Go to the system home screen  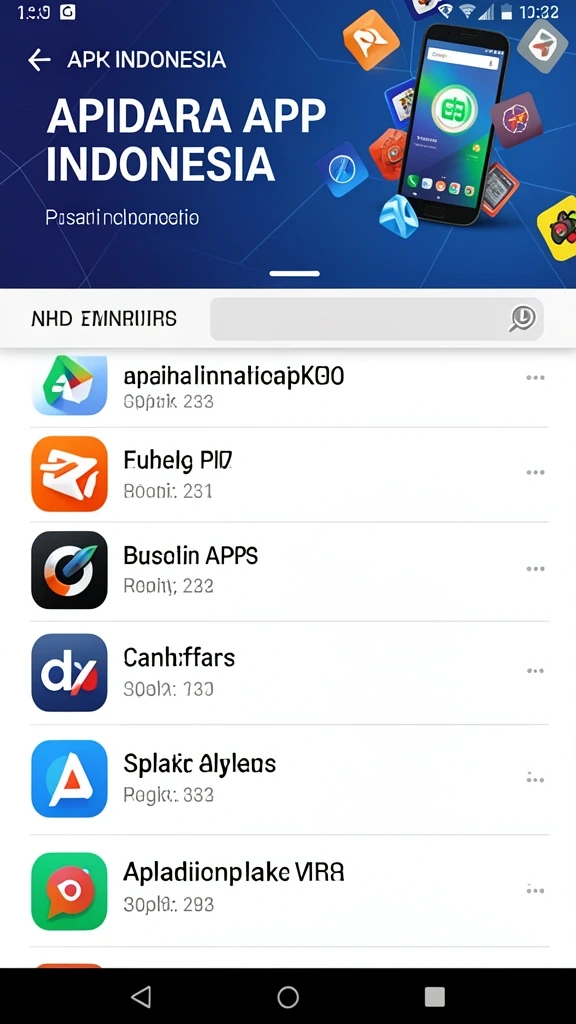tap(288, 997)
